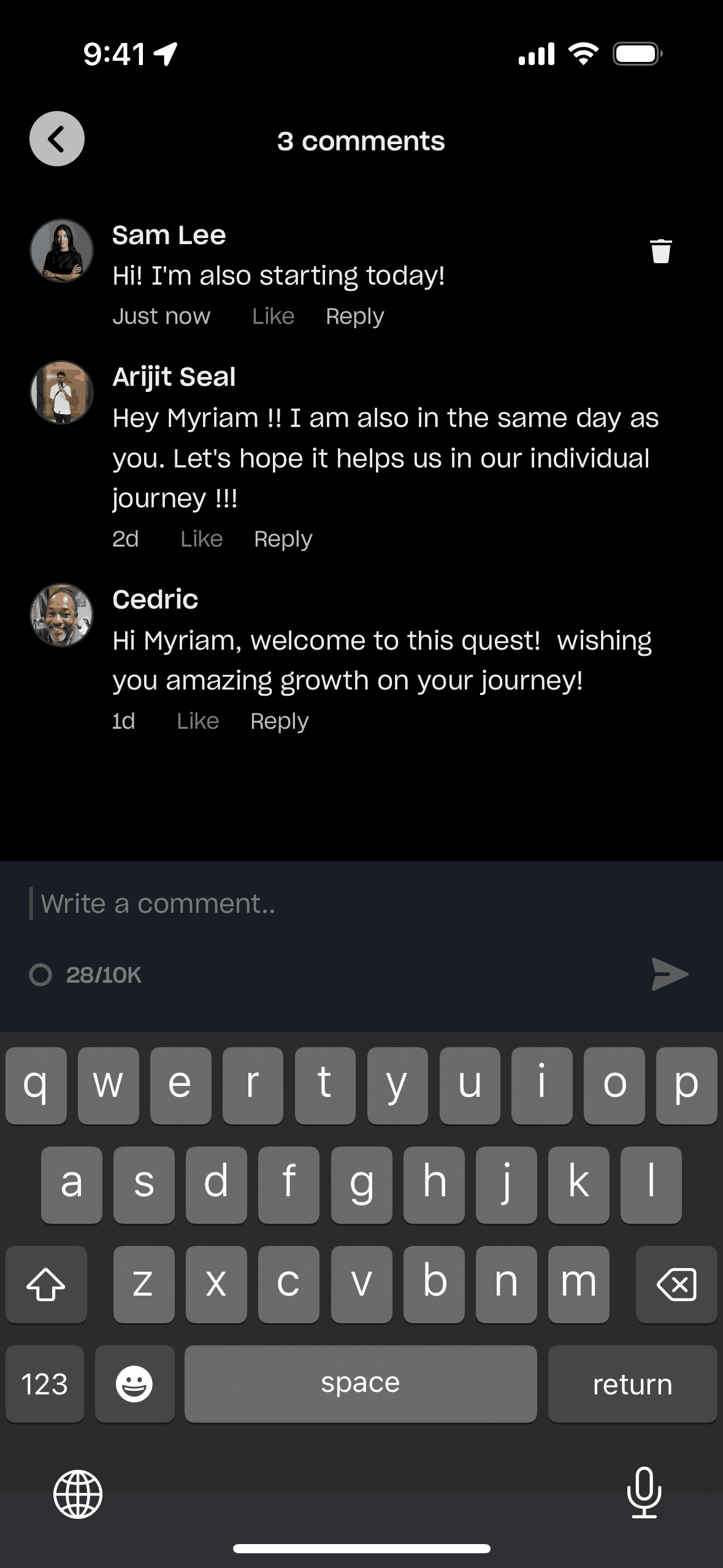Open Sam Lee's profile picture

click(61, 250)
